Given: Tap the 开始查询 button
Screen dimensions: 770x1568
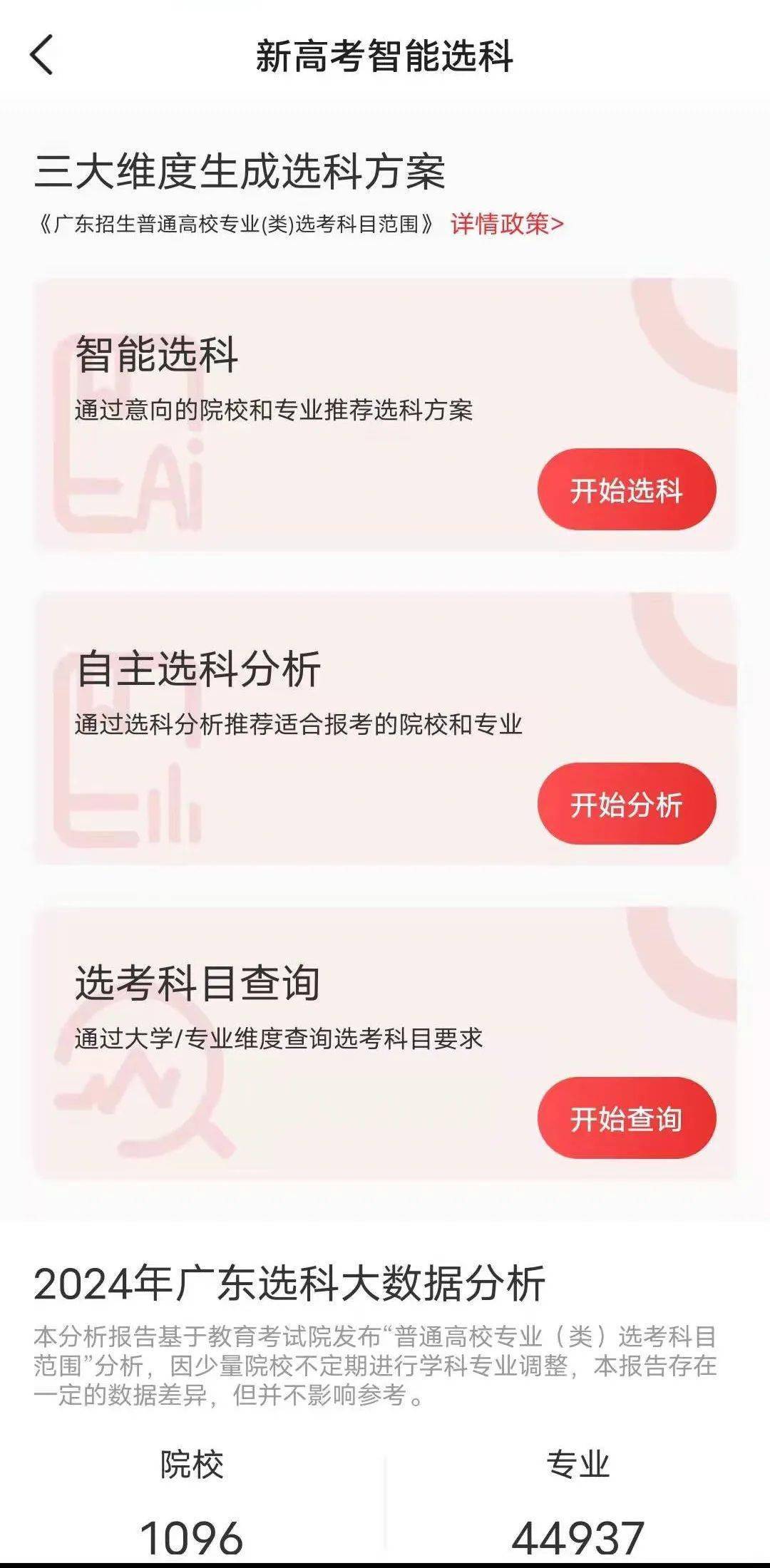Looking at the screenshot, I should click(x=626, y=1118).
